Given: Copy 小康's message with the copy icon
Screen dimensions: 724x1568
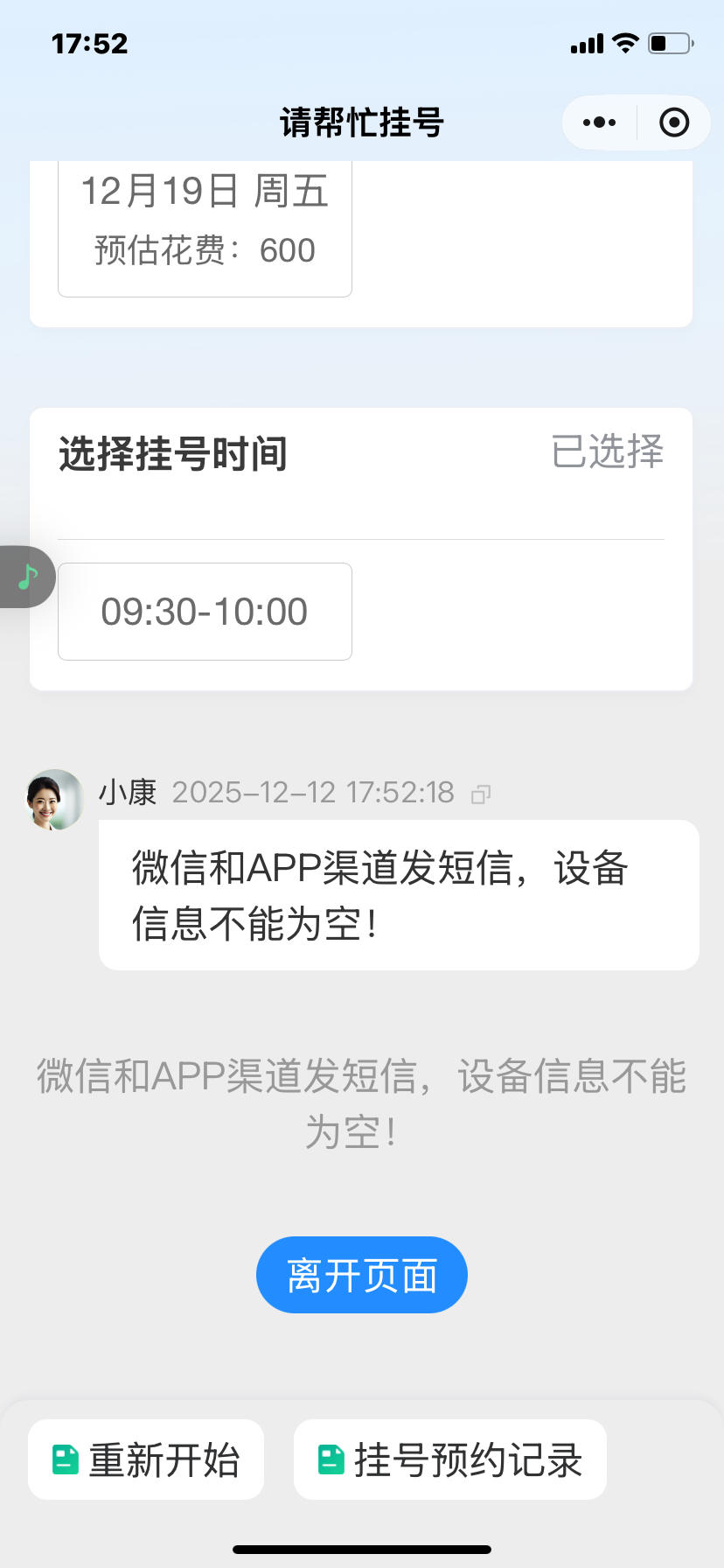Looking at the screenshot, I should (x=481, y=794).
